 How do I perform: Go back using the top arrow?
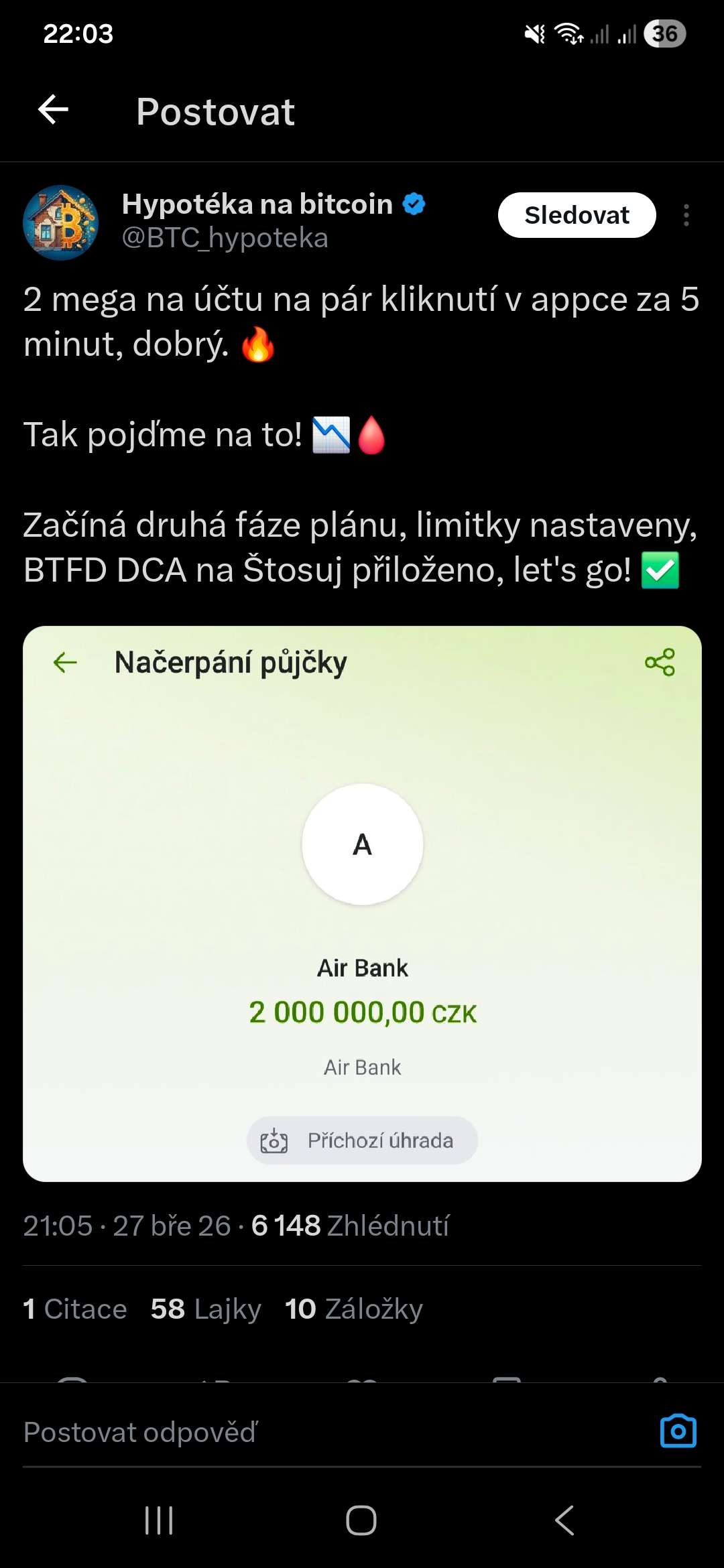pyautogui.click(x=54, y=110)
